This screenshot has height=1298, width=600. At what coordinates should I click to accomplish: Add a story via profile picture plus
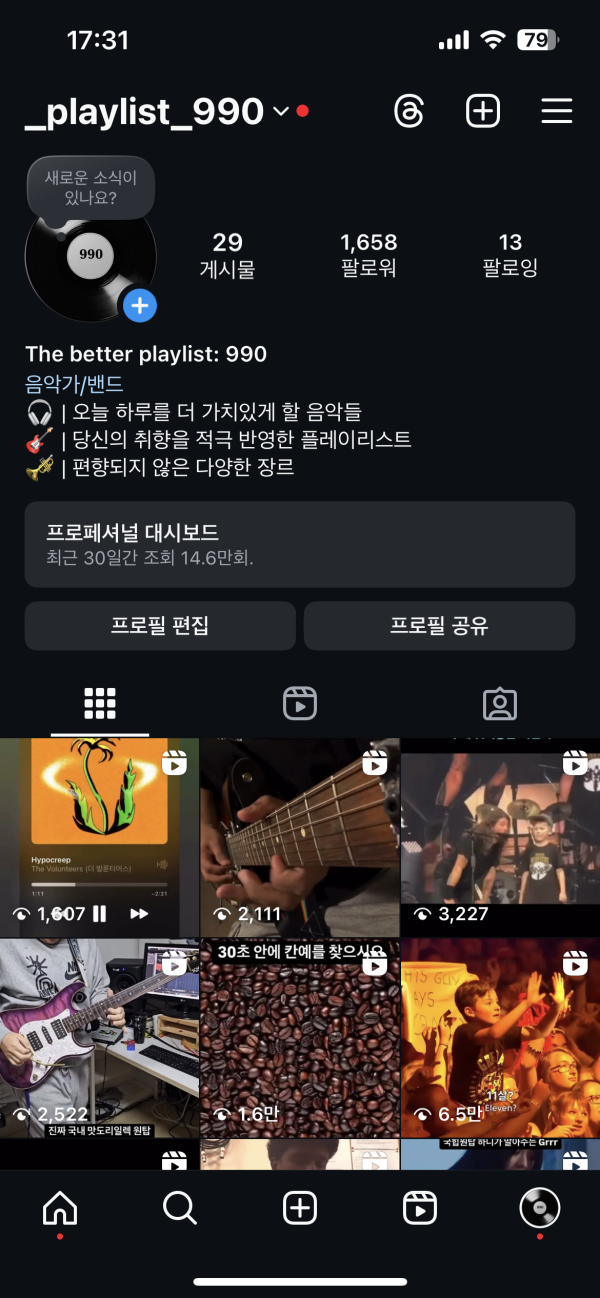[x=140, y=305]
